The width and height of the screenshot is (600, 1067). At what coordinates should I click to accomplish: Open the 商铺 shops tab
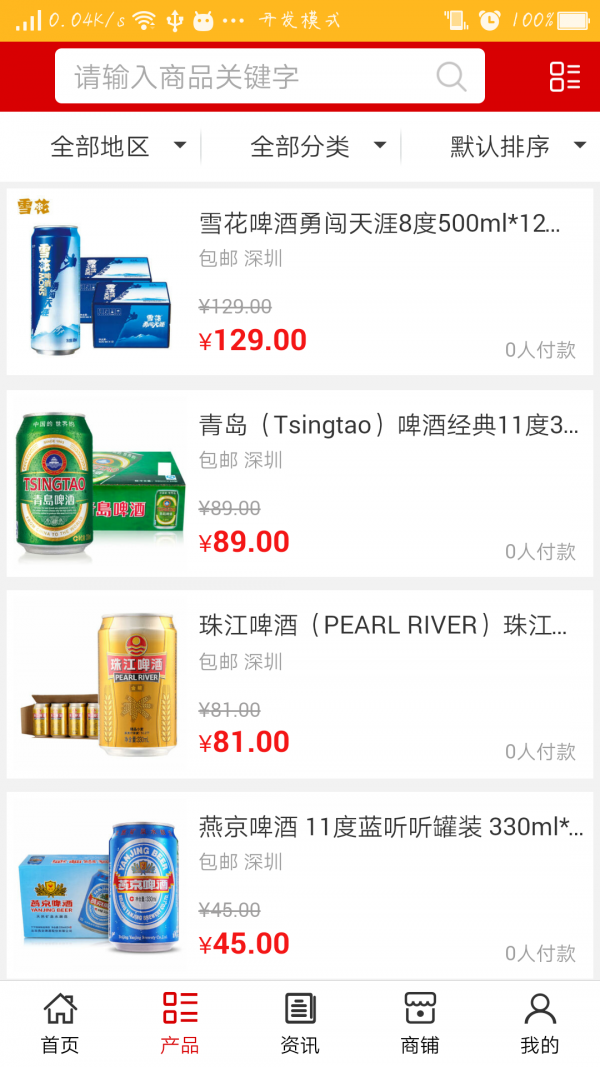click(420, 1023)
